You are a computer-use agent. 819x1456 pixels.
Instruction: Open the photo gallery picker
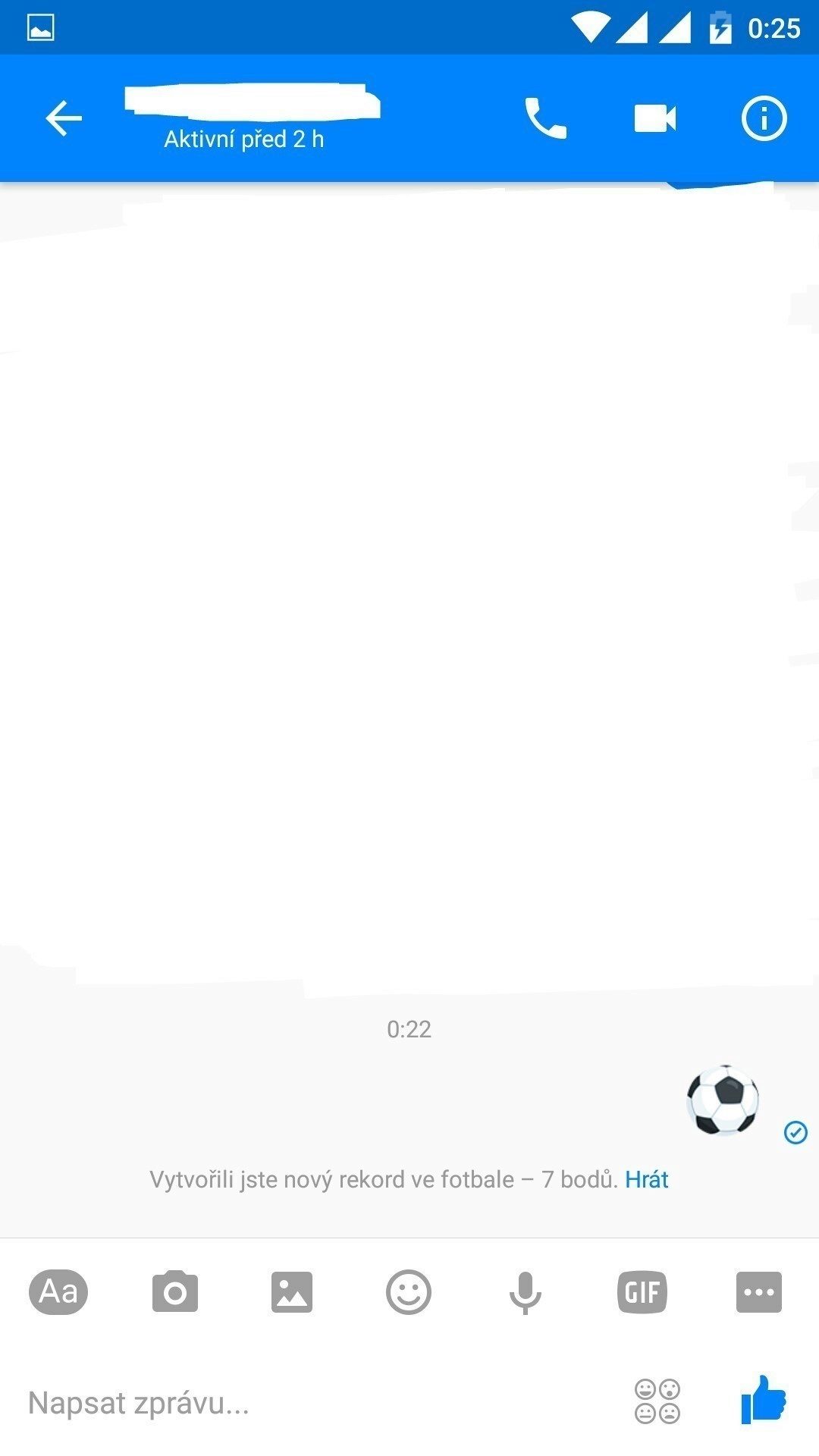point(292,1291)
